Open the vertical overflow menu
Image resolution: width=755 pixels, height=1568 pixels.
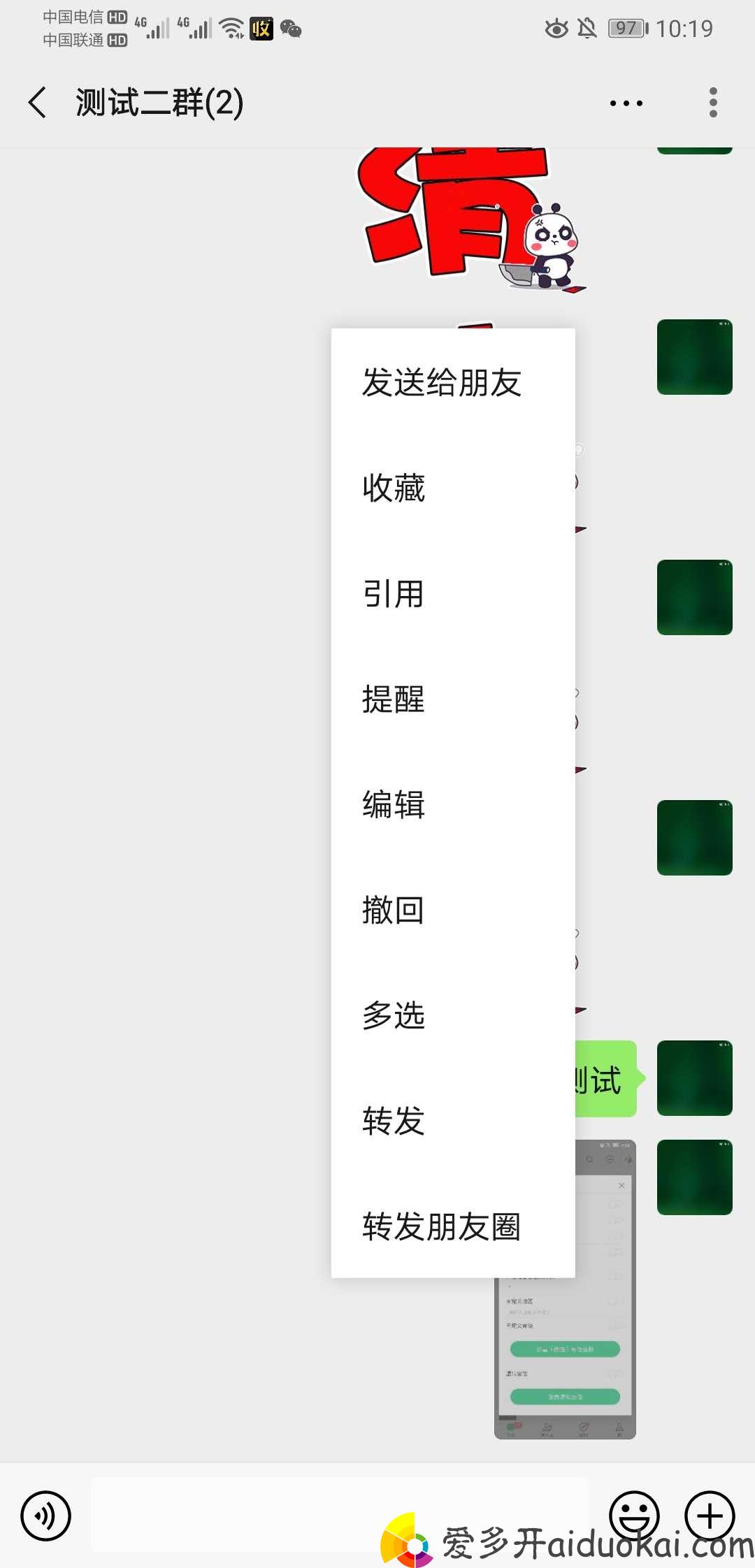click(x=713, y=103)
